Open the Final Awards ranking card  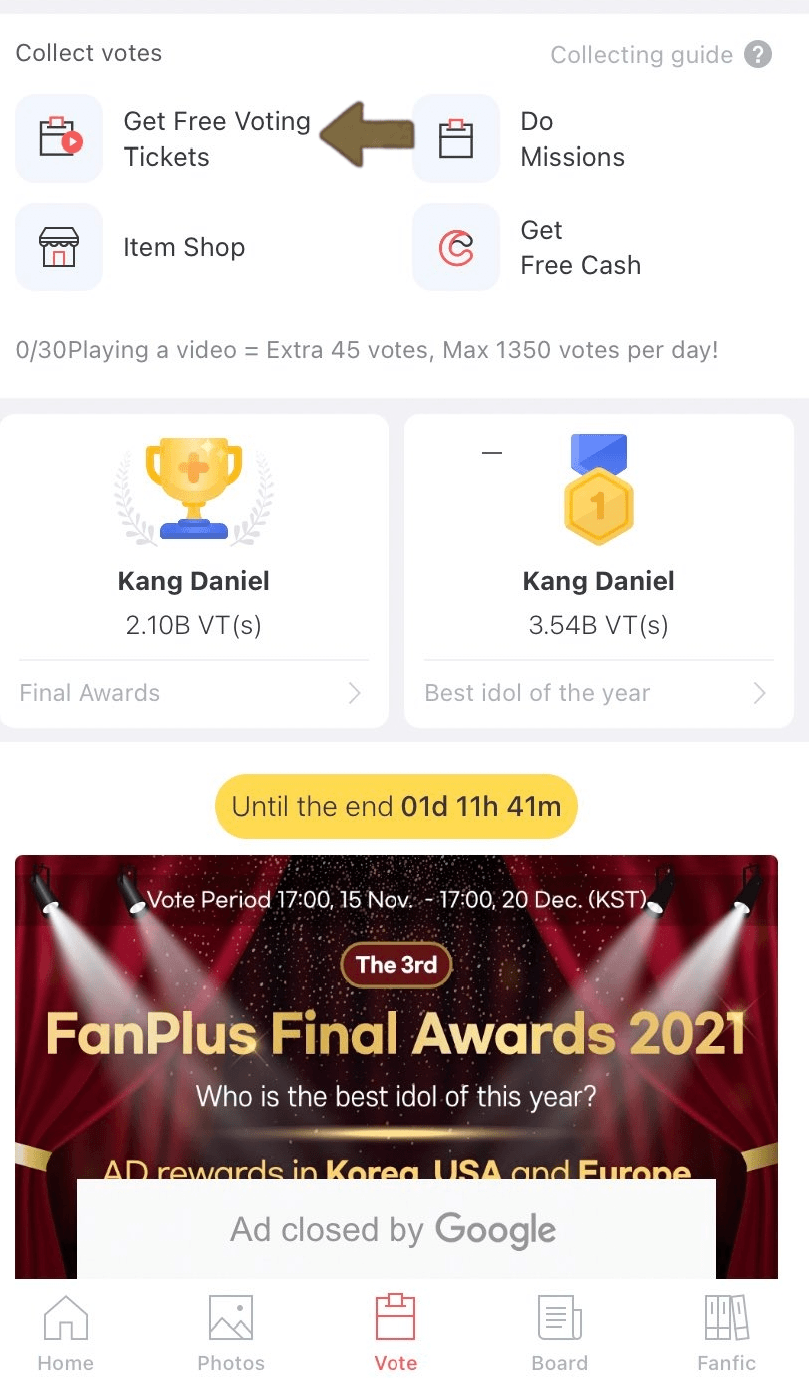coord(194,570)
